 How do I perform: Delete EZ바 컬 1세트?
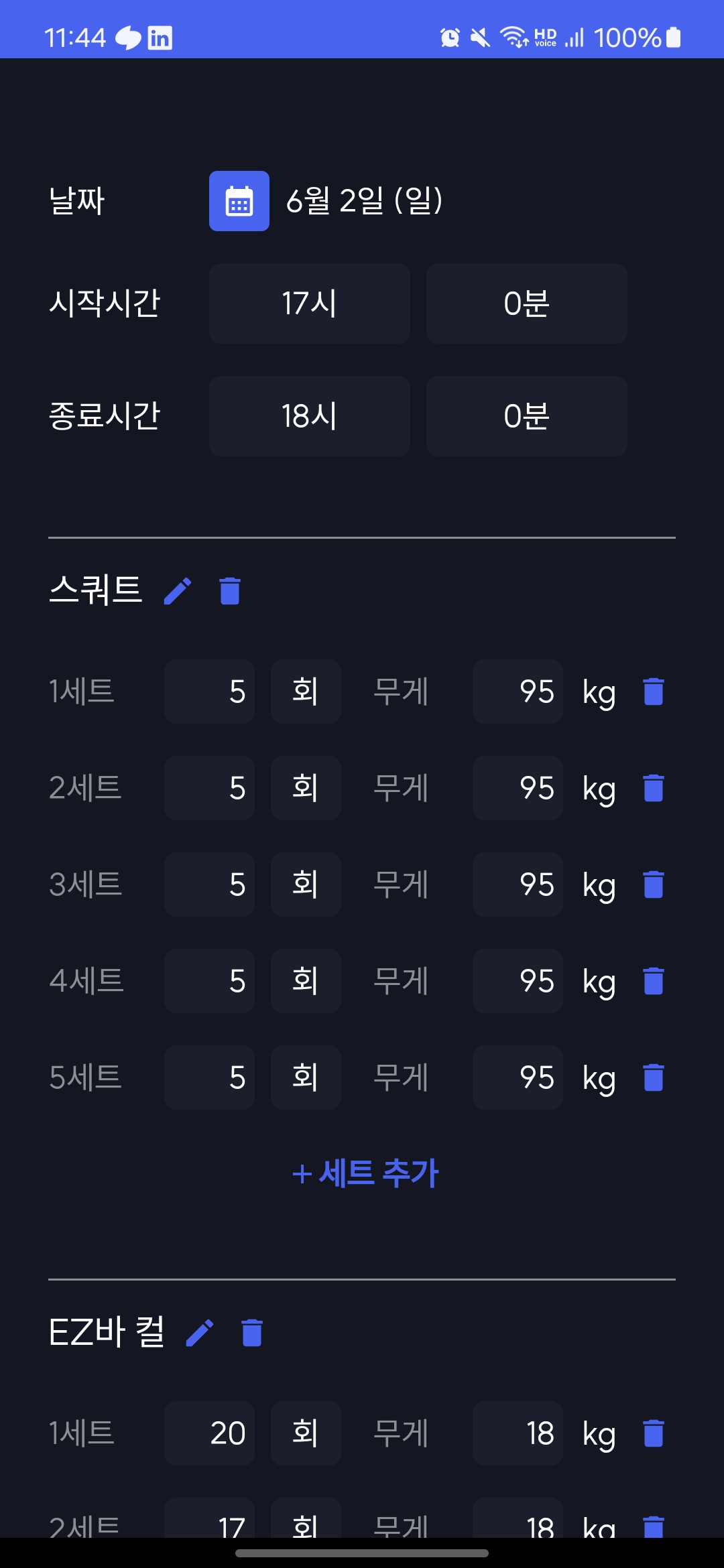point(654,1433)
